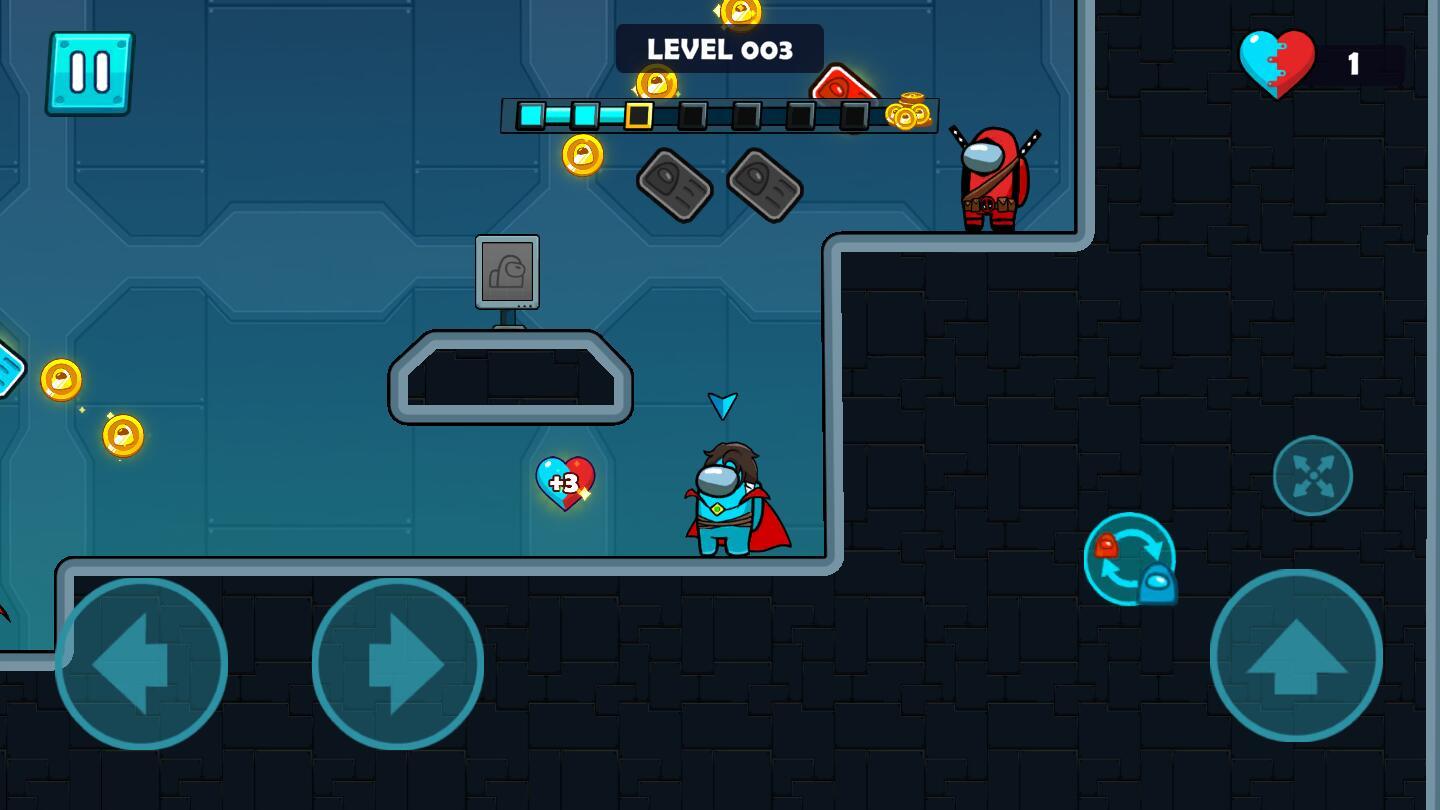This screenshot has height=810, width=1440.
Task: Pause the game
Action: click(x=90, y=73)
